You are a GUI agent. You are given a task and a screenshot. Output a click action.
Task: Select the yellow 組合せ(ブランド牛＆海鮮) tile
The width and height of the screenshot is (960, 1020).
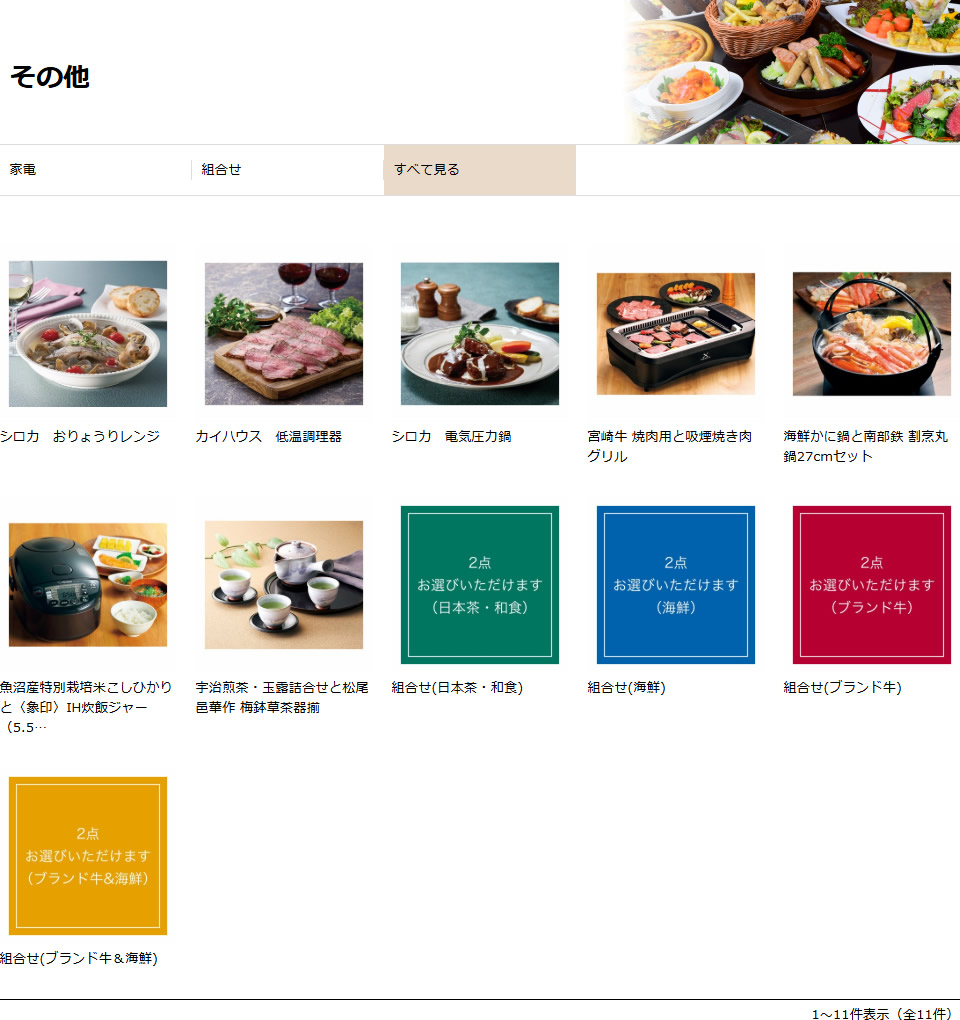tap(88, 856)
